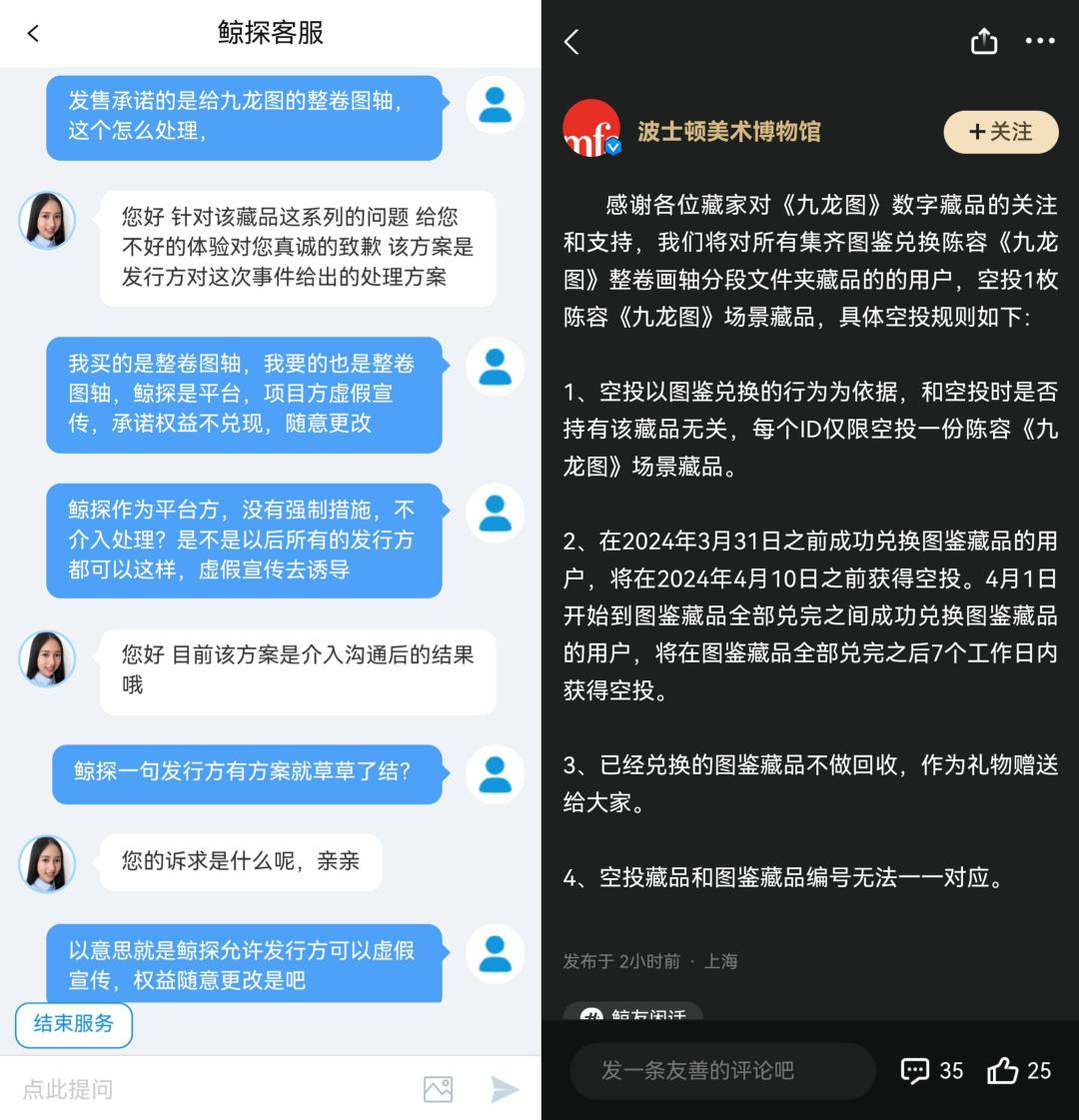
Task: Send the message with the paper plane icon
Action: pos(505,1089)
